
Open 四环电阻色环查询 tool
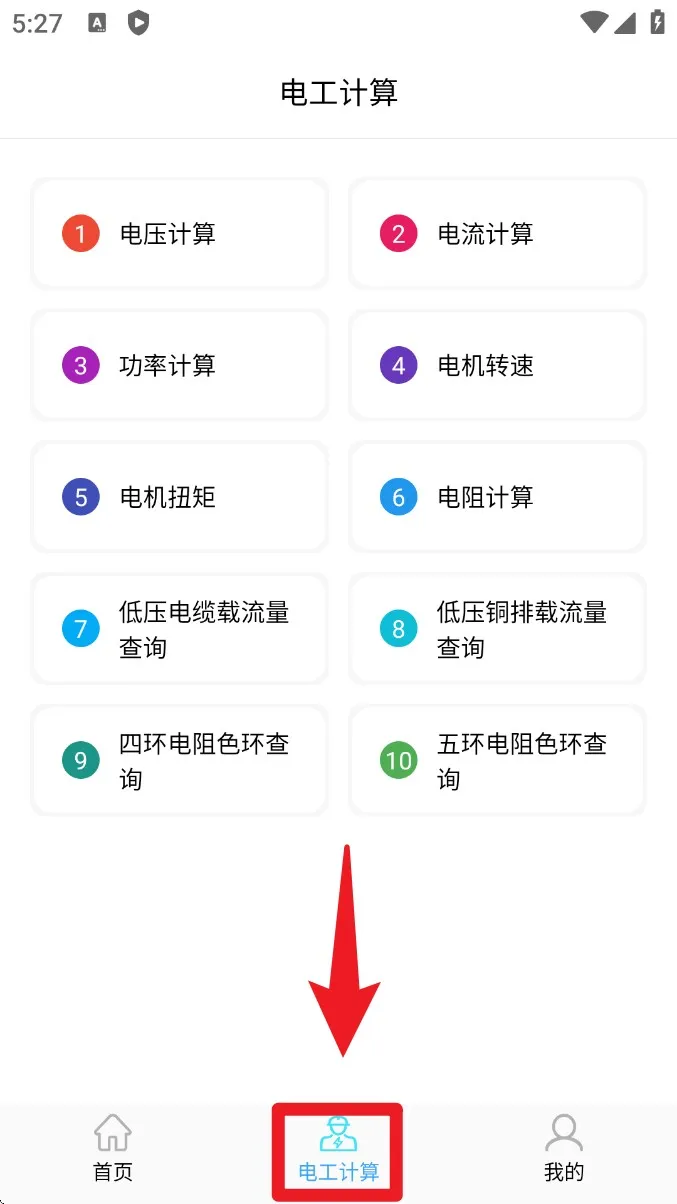tap(180, 761)
